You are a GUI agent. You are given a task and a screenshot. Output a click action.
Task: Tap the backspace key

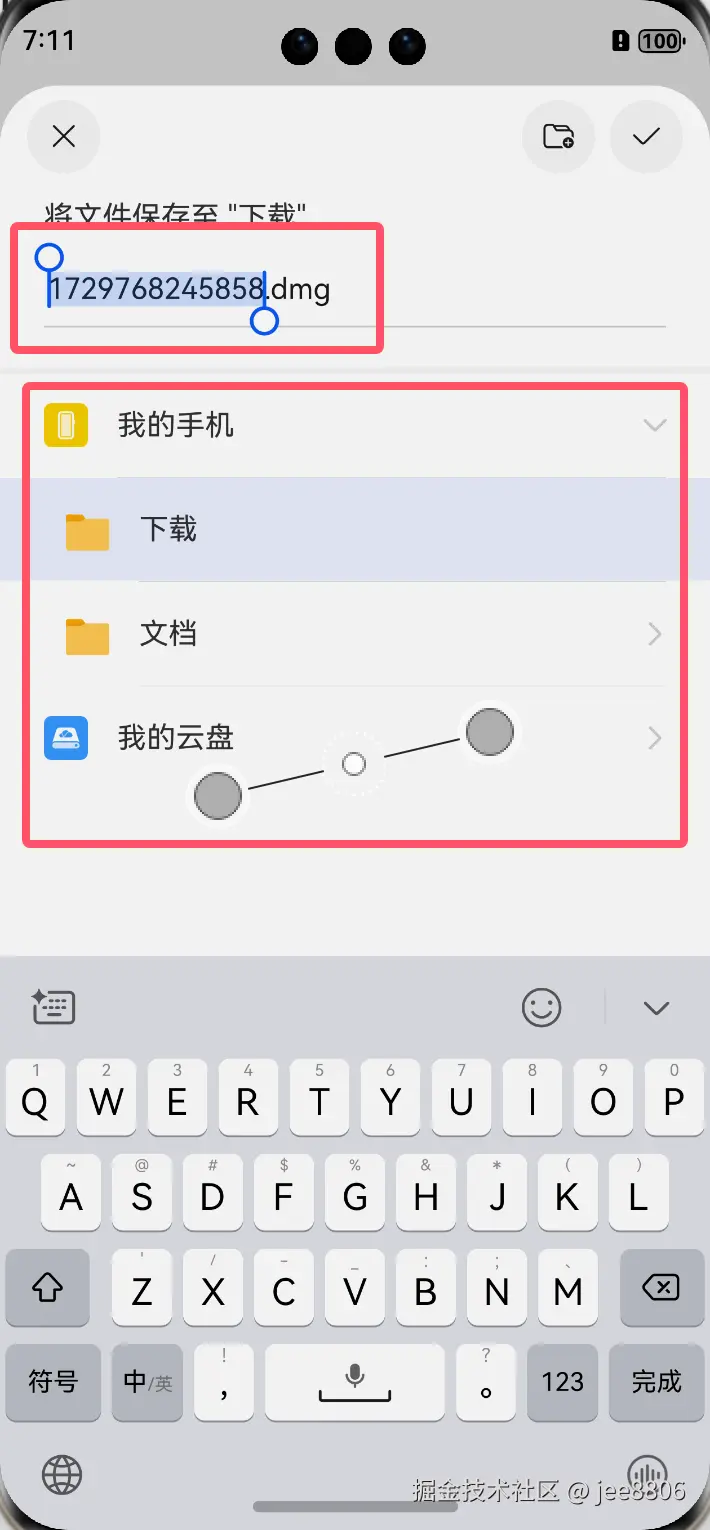pyautogui.click(x=661, y=1288)
